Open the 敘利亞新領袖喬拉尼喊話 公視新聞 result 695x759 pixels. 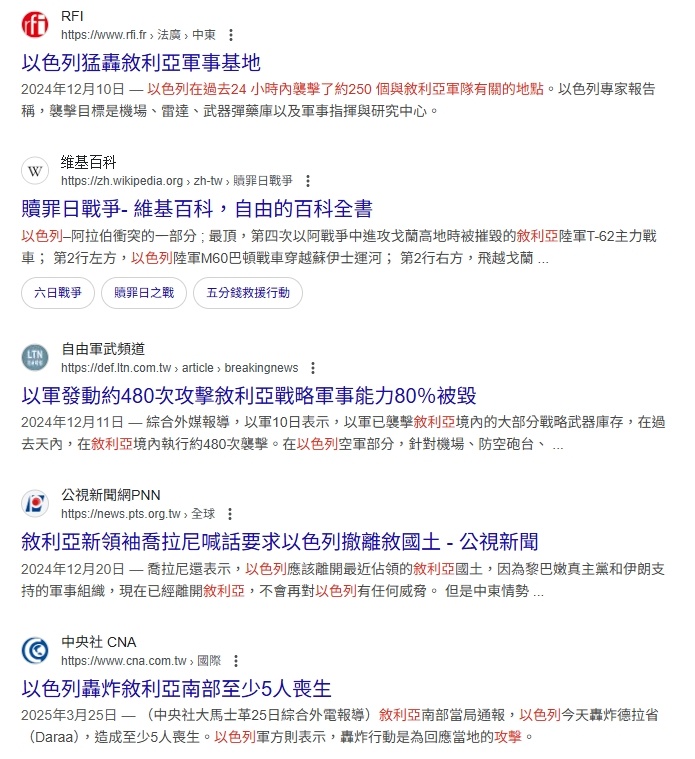[x=280, y=542]
